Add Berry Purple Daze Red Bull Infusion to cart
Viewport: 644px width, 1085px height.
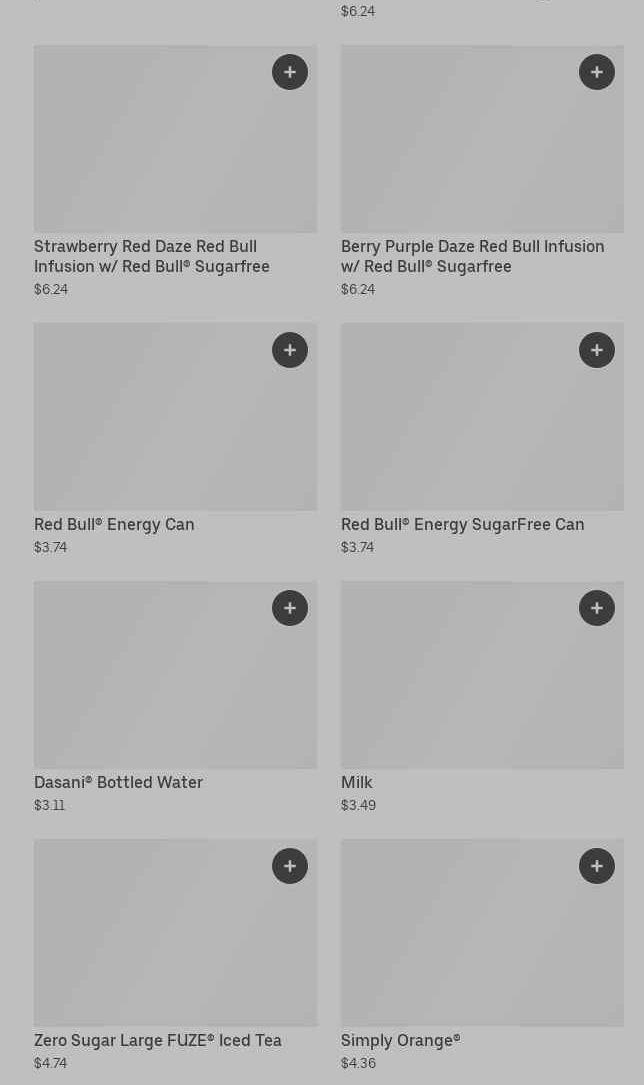[597, 72]
